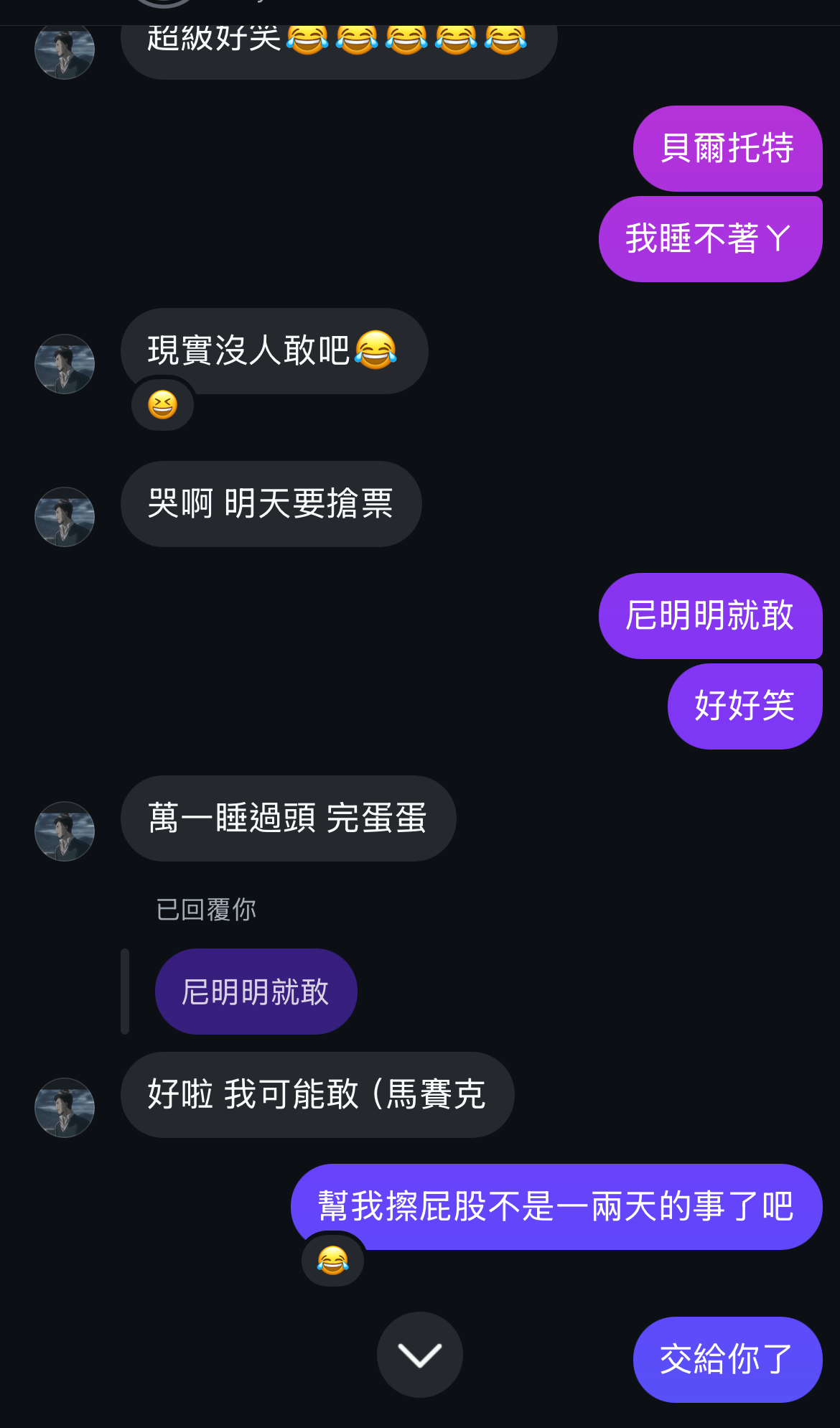View the laughing reaction under 現實沒人敢吧
Viewport: 840px width, 1428px height.
coord(162,405)
